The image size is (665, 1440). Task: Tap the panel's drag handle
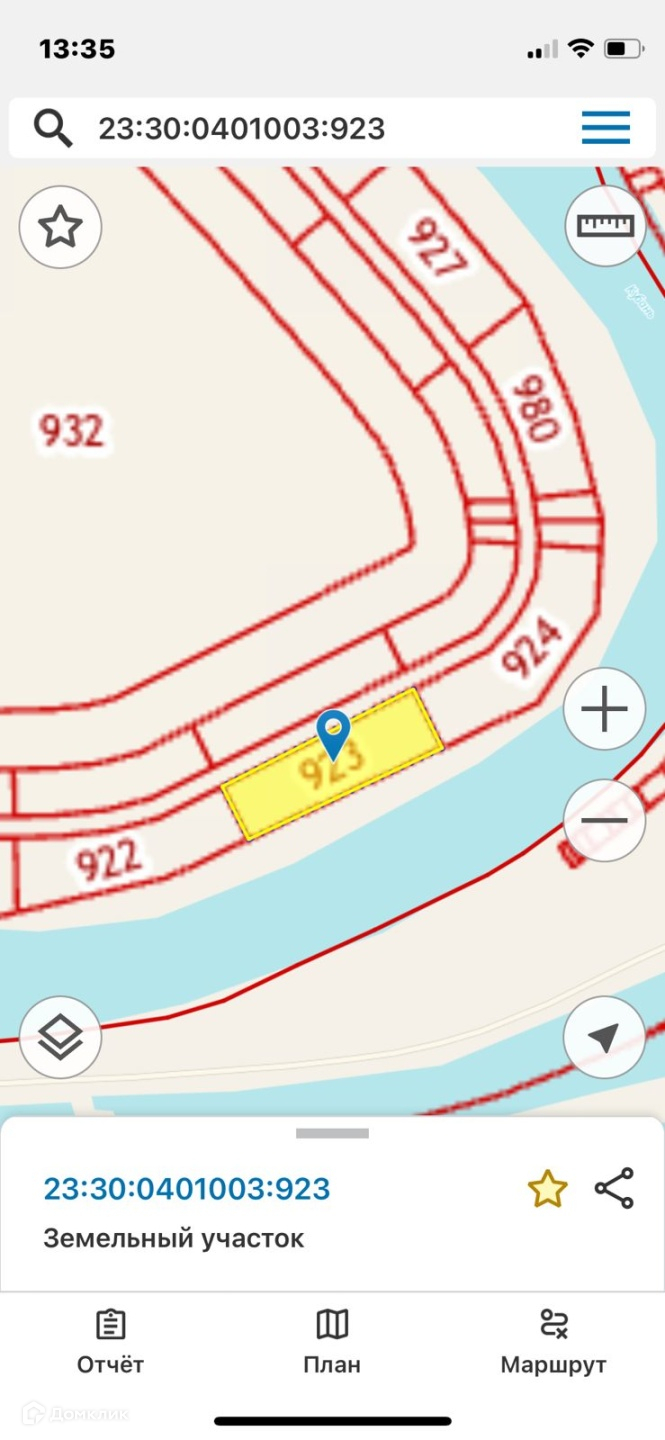(332, 1133)
